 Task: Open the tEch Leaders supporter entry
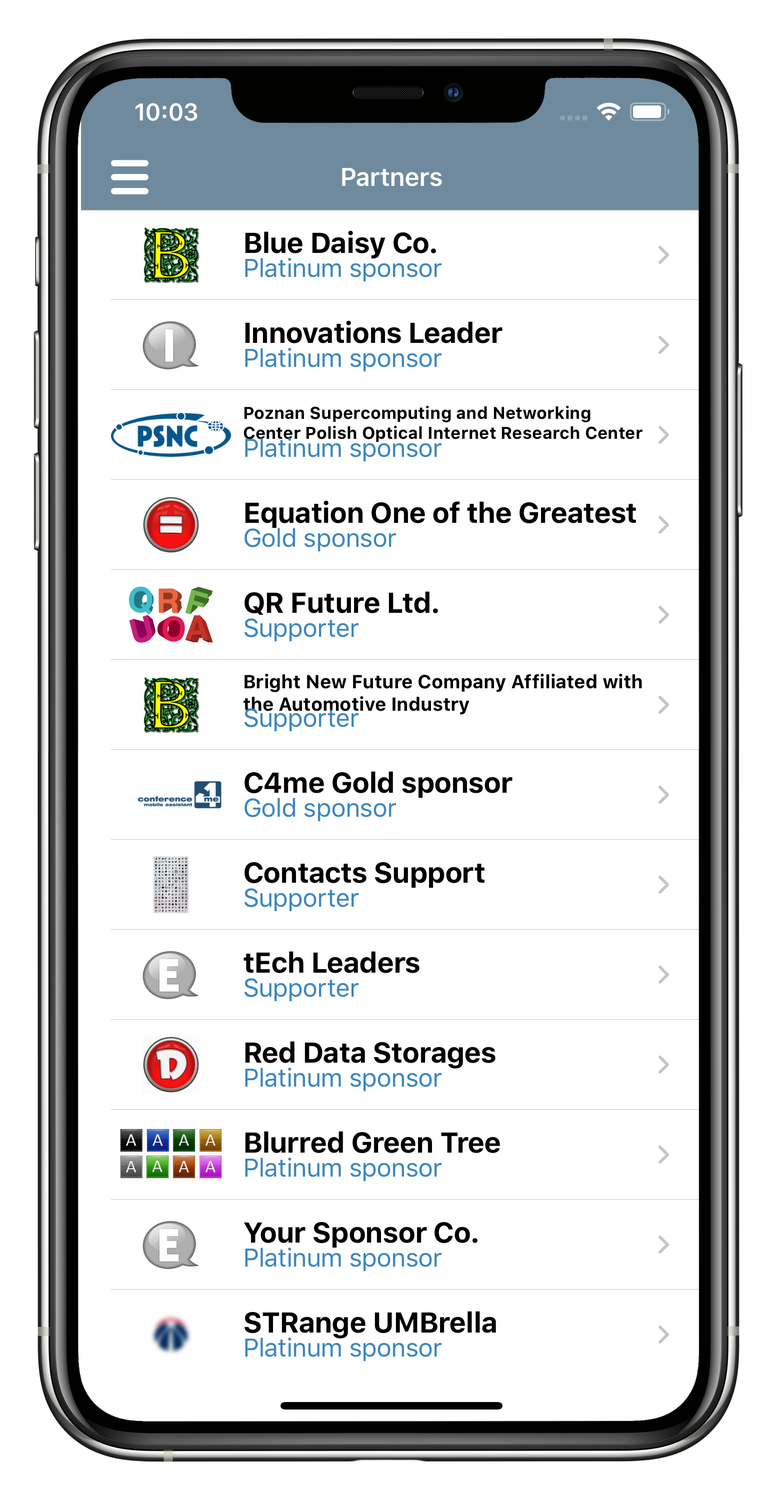tap(390, 975)
